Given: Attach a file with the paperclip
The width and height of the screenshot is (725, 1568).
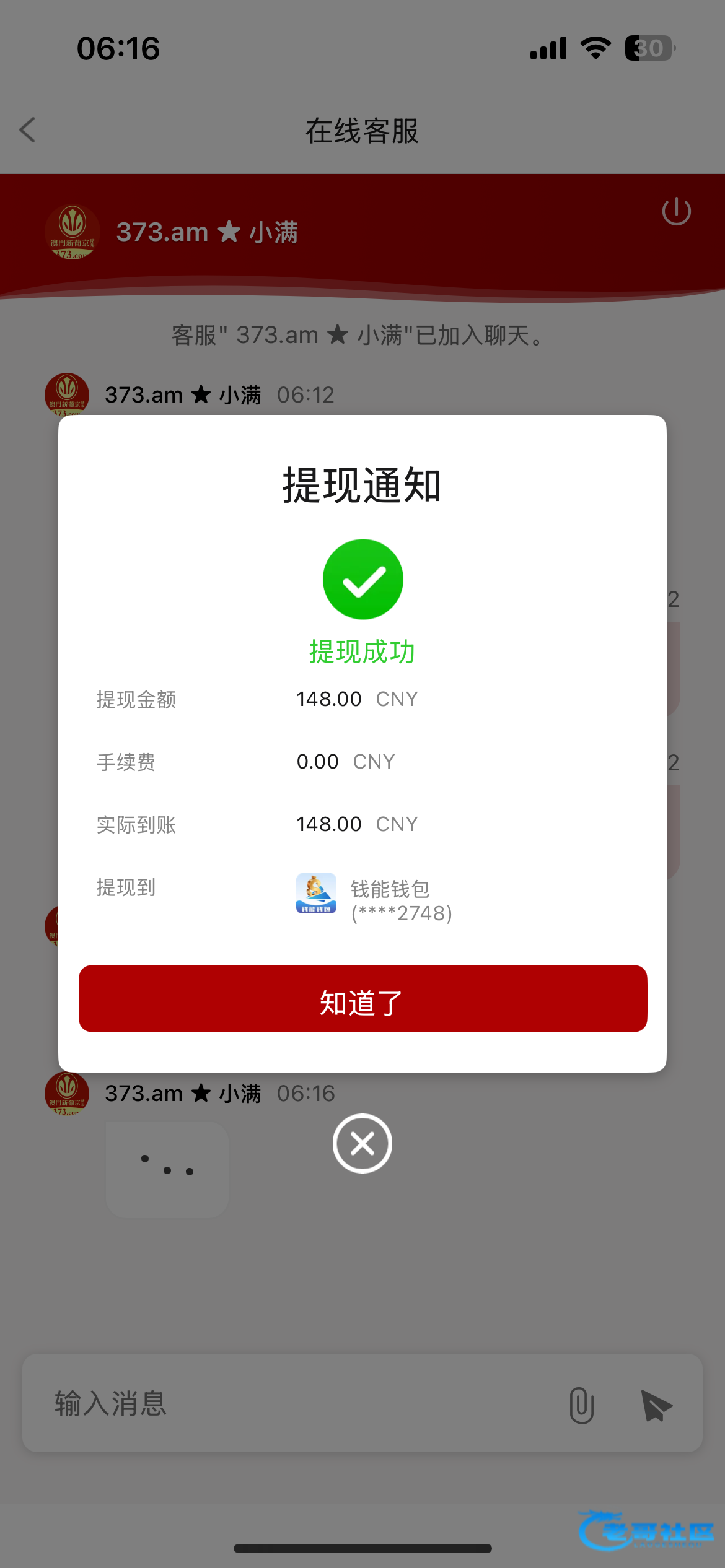Looking at the screenshot, I should click(x=581, y=1405).
